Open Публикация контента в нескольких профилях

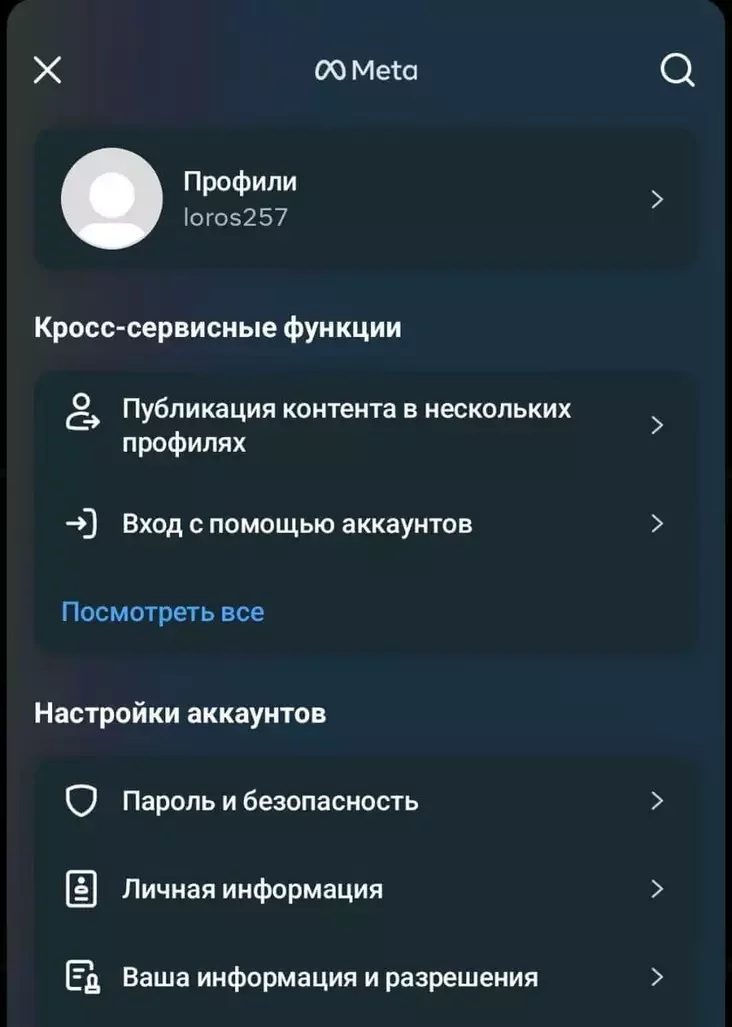click(x=365, y=425)
